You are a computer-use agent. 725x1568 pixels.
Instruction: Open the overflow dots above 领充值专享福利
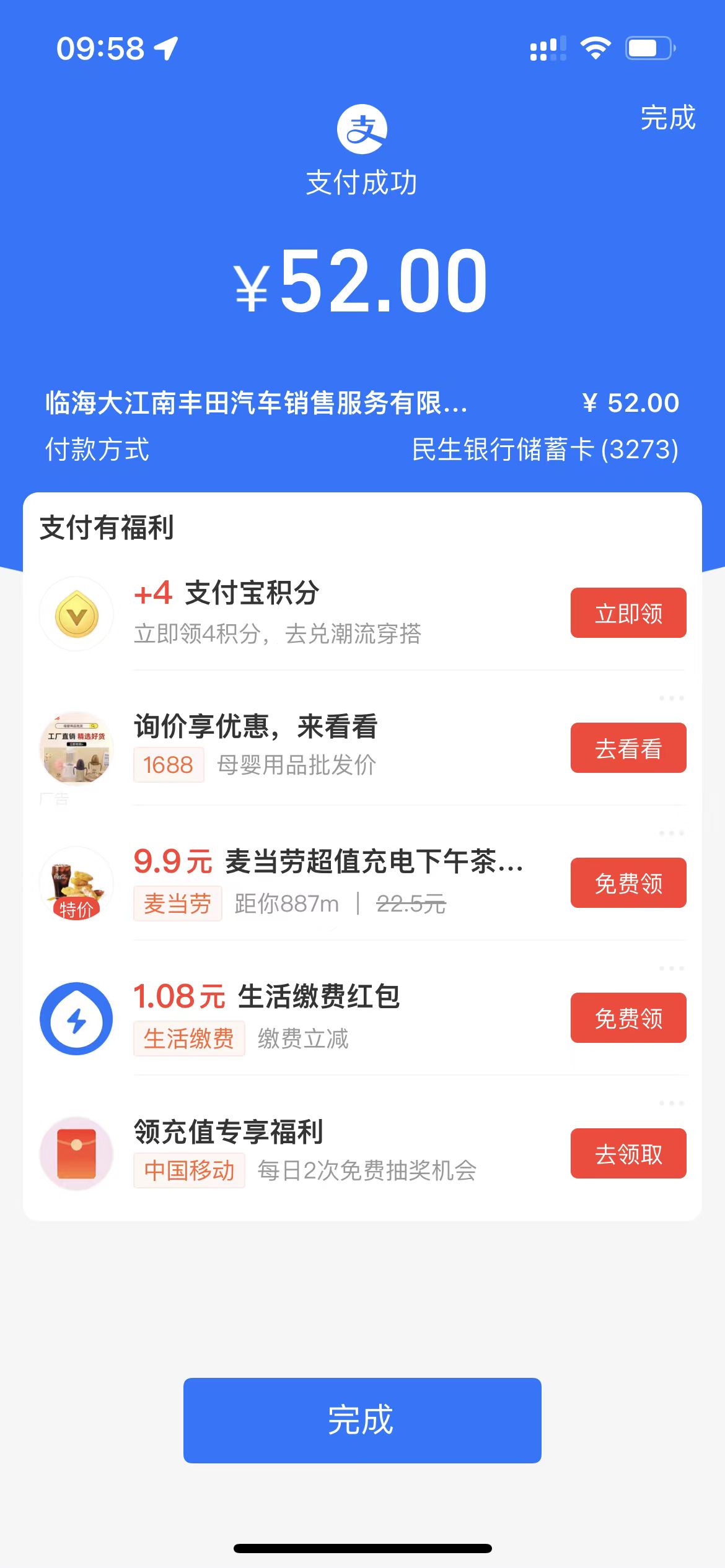pyautogui.click(x=671, y=1104)
